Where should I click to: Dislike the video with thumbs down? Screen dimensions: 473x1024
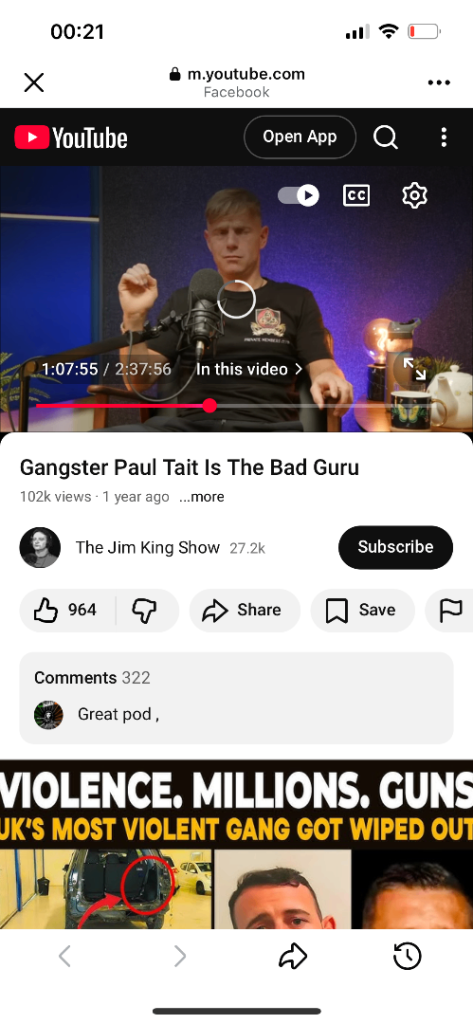pyautogui.click(x=145, y=610)
